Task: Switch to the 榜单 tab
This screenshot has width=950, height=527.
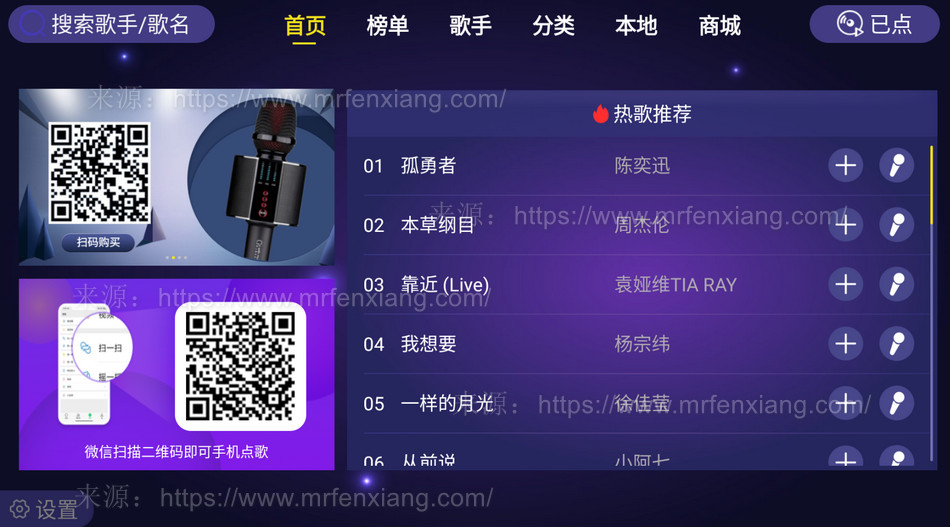Action: (x=387, y=26)
